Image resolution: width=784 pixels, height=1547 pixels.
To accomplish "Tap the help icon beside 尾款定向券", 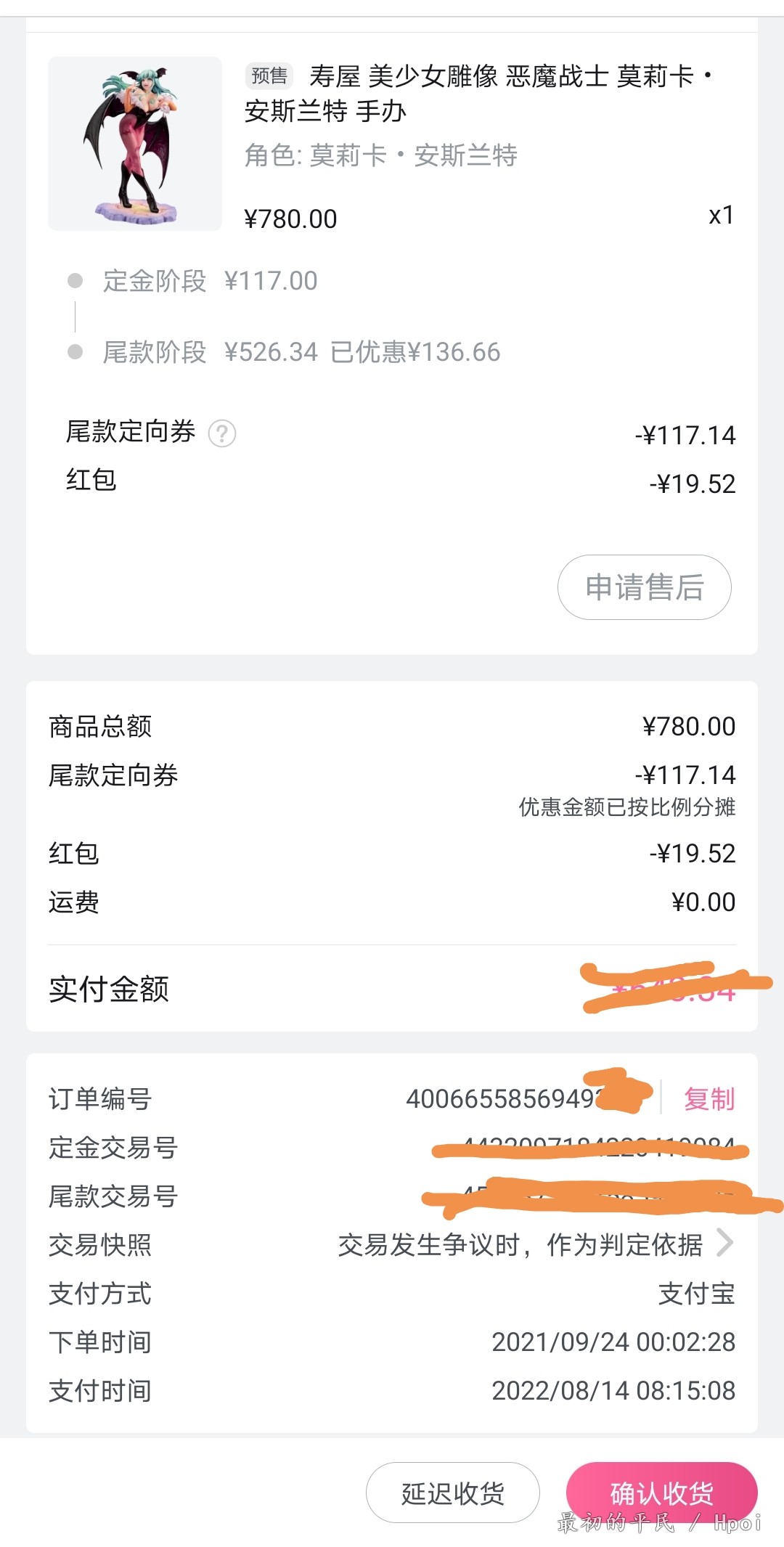I will 222,434.
